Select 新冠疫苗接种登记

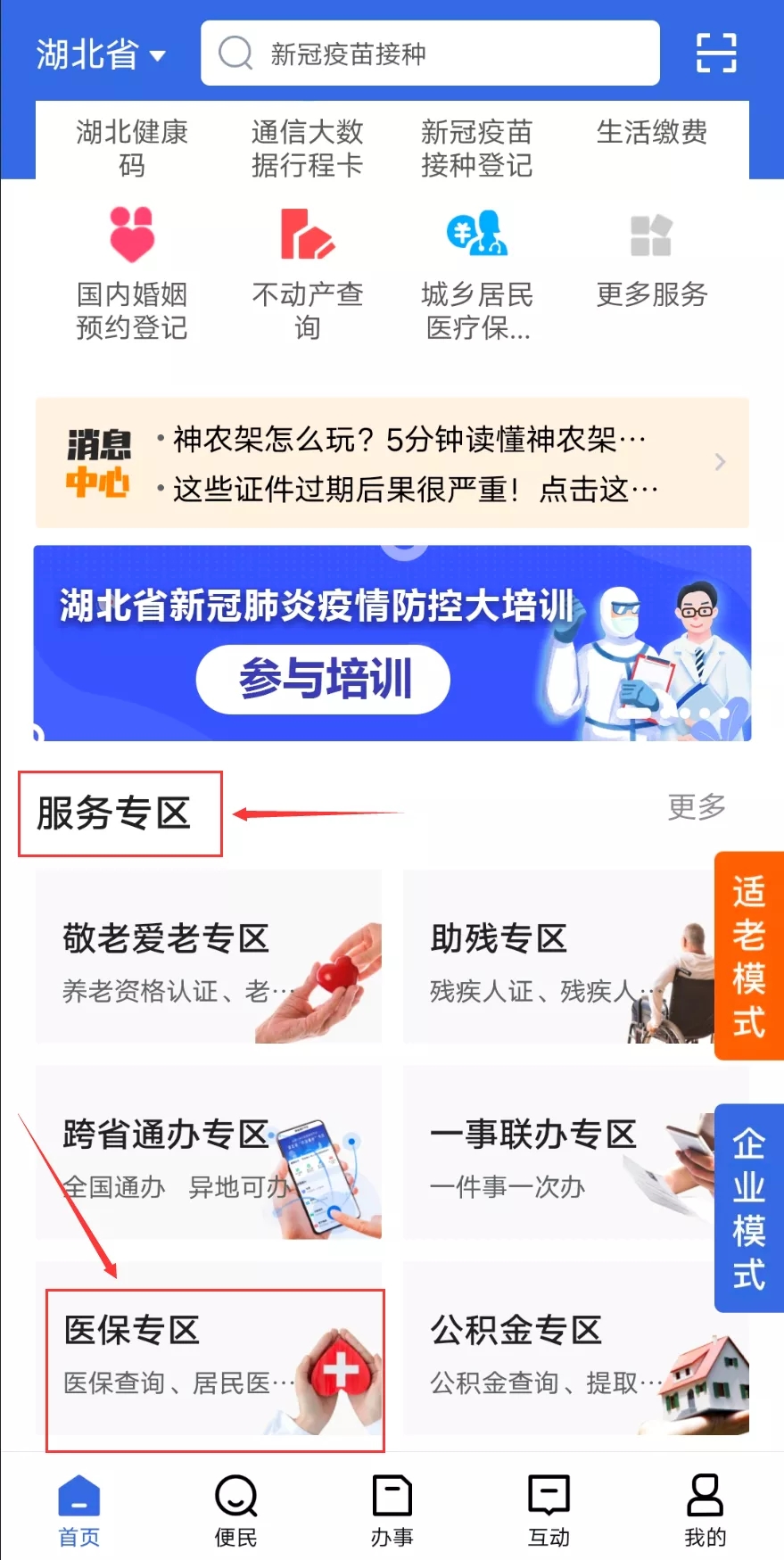476,148
